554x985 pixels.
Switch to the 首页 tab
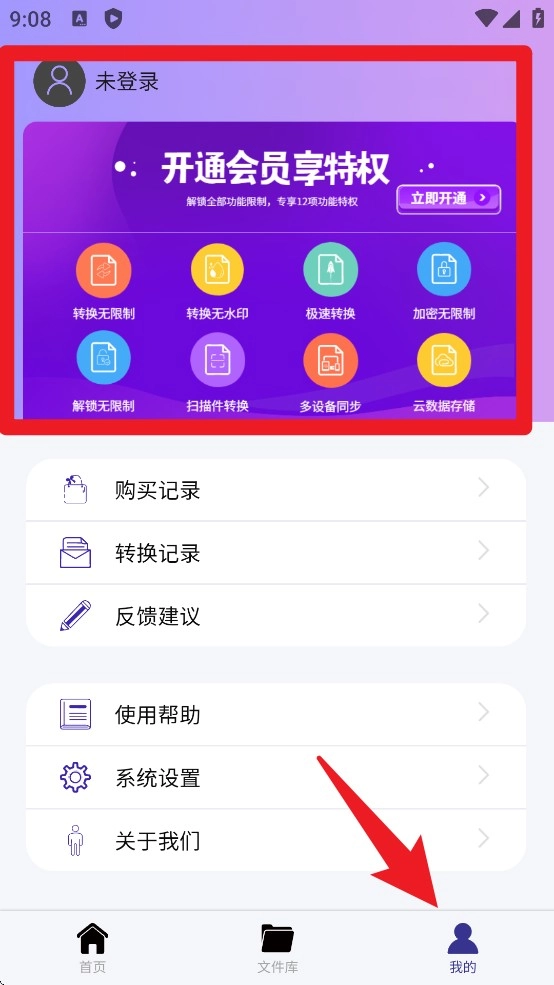(92, 949)
